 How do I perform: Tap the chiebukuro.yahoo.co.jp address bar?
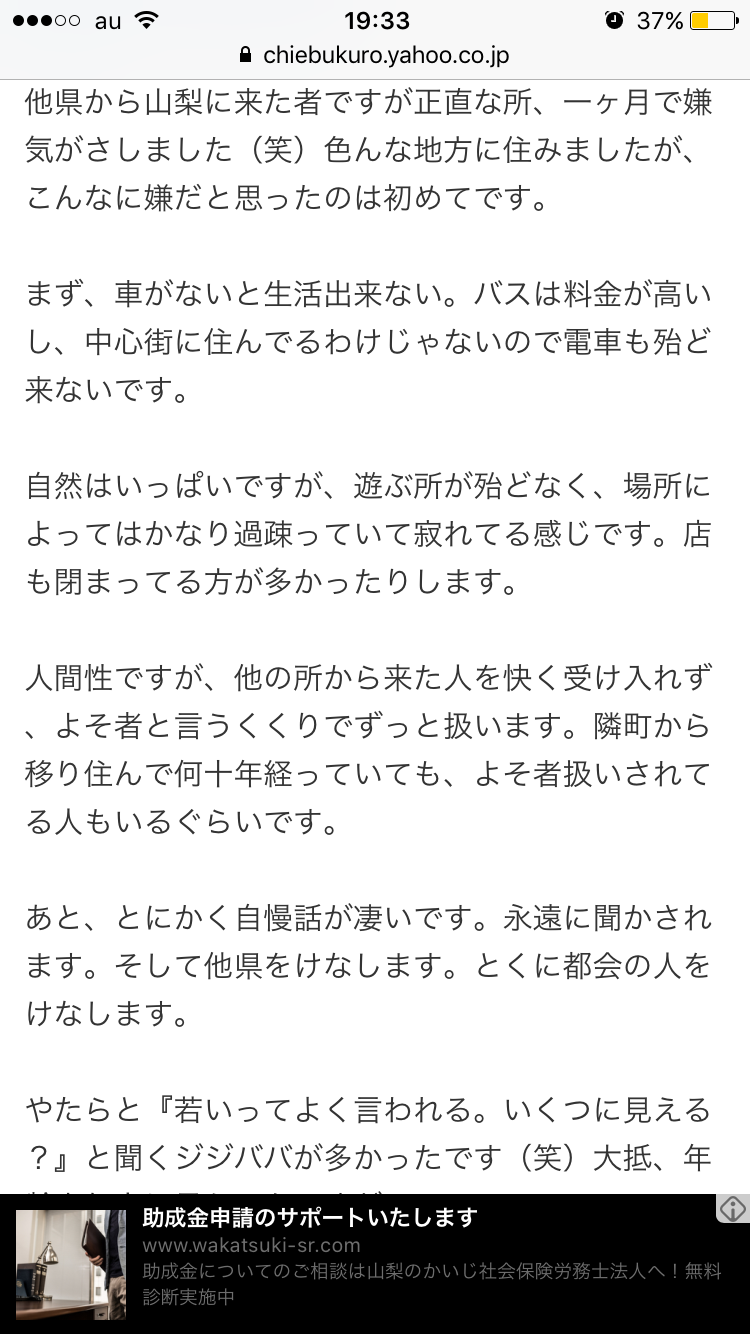pos(375,55)
